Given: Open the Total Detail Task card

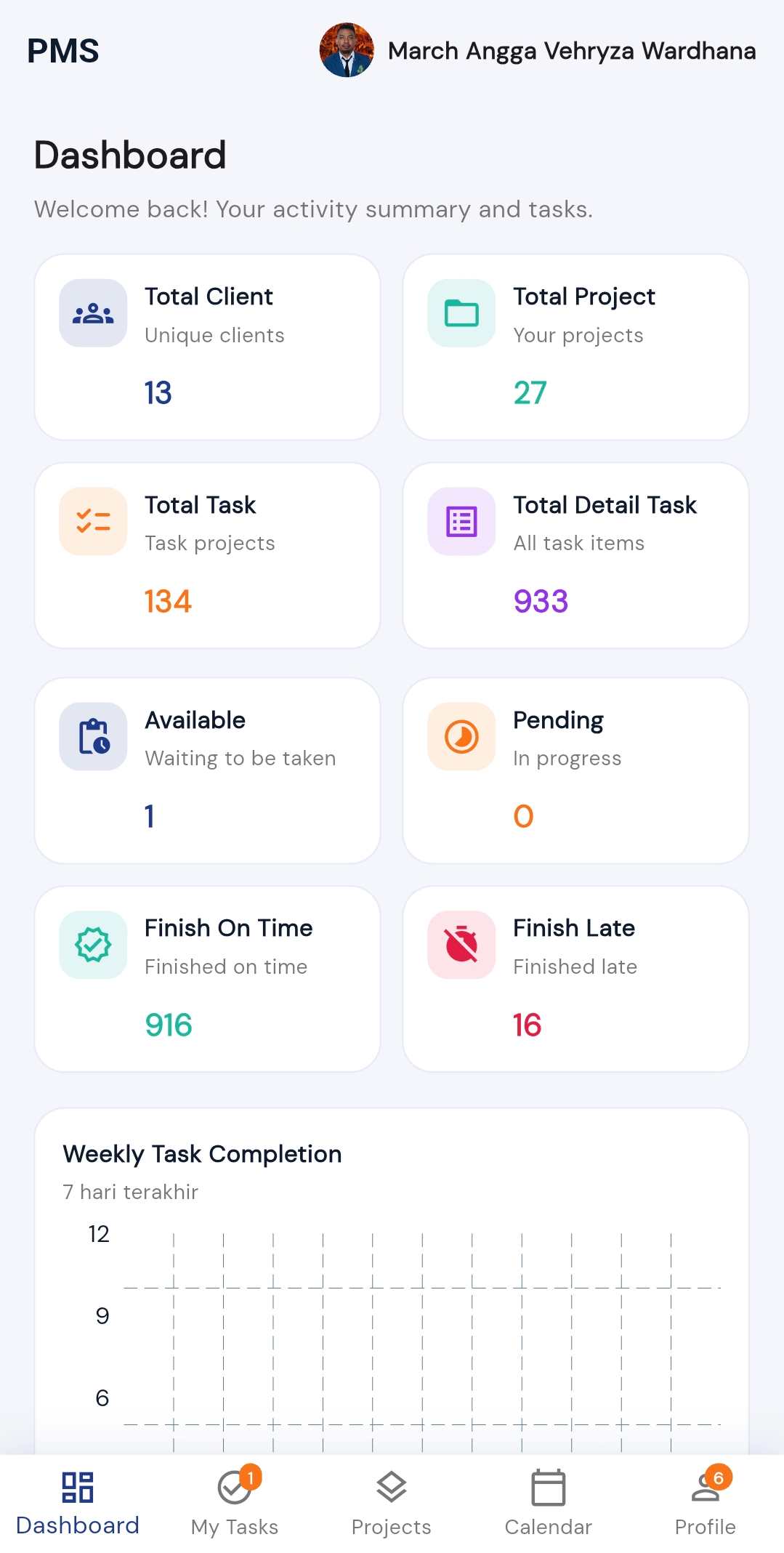Looking at the screenshot, I should click(575, 555).
